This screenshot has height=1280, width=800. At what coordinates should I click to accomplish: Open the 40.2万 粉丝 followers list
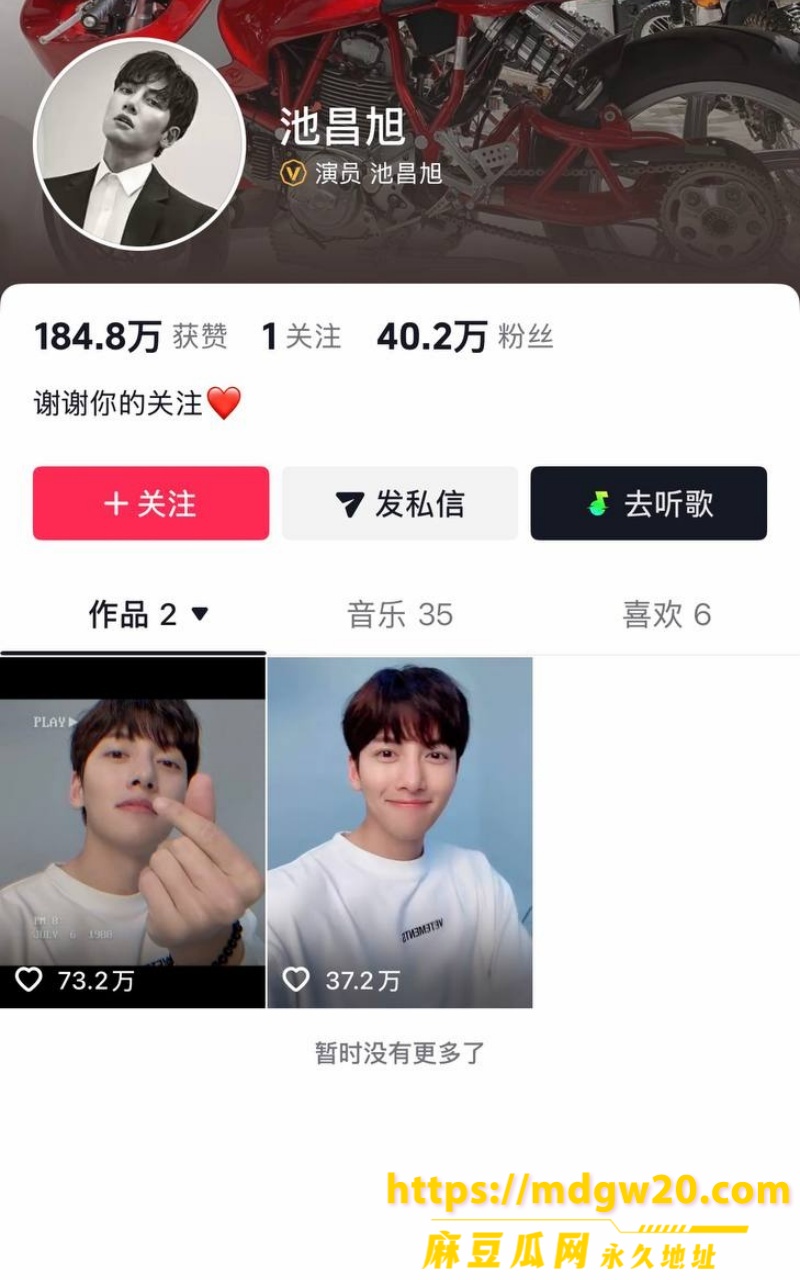click(465, 337)
